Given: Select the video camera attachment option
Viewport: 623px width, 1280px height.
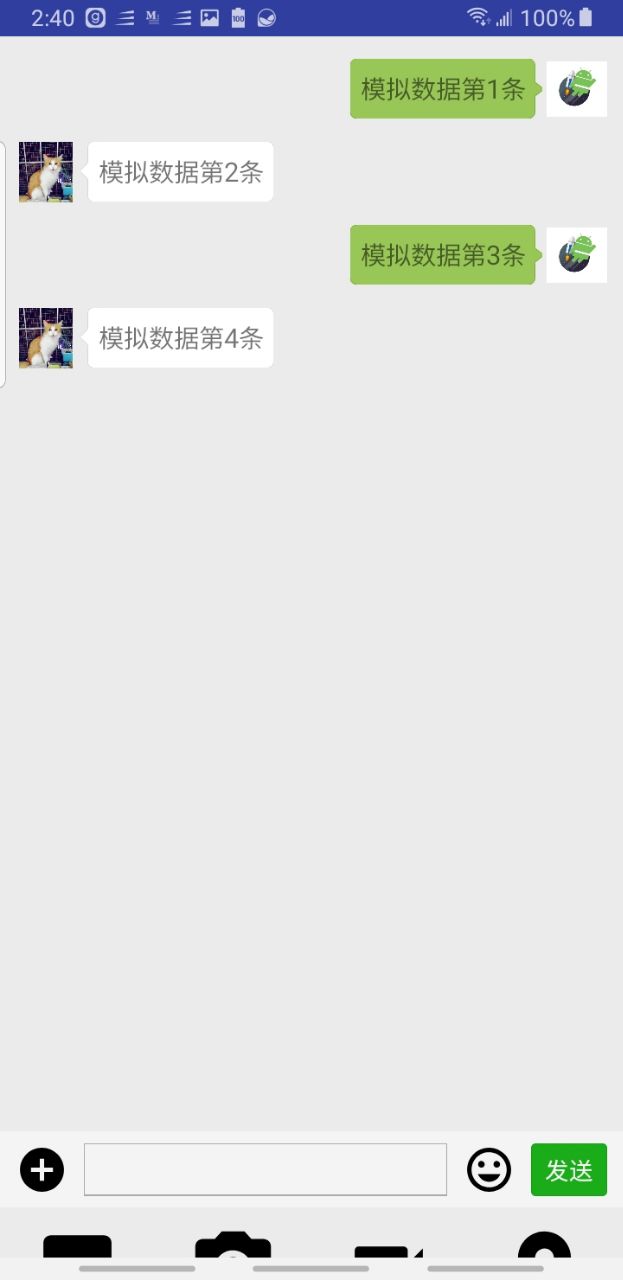Looking at the screenshot, I should click(388, 1251).
